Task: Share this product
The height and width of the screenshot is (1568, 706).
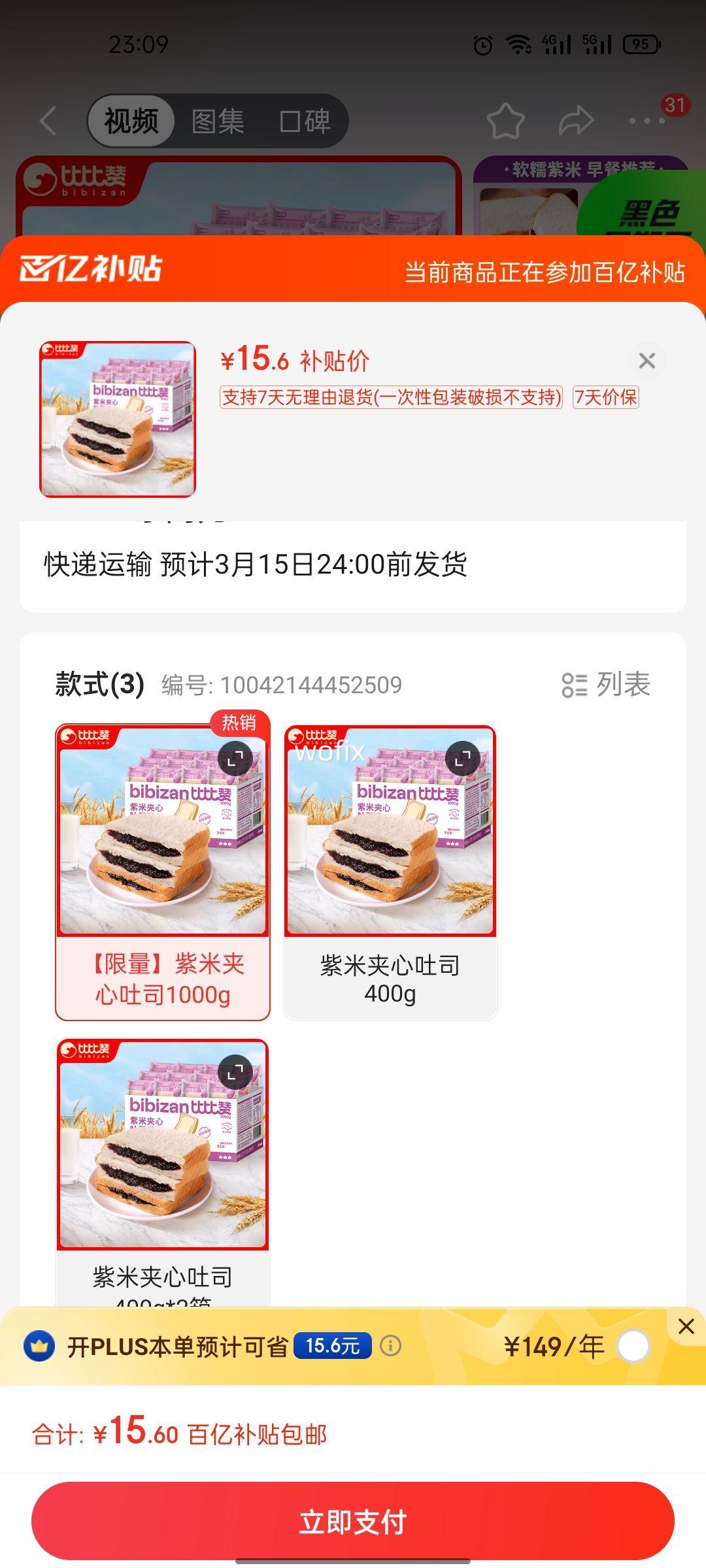Action: click(576, 121)
